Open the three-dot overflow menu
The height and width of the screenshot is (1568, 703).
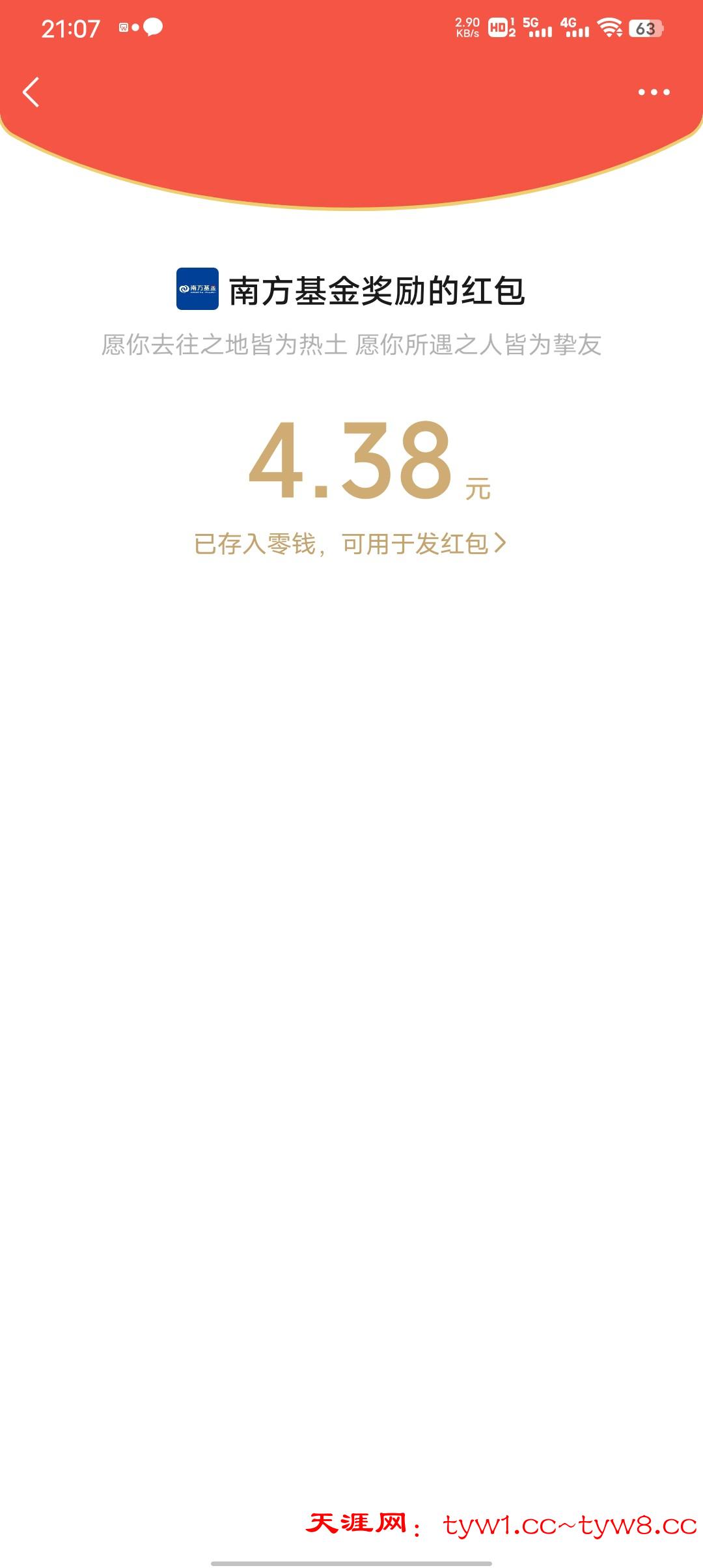click(x=654, y=92)
